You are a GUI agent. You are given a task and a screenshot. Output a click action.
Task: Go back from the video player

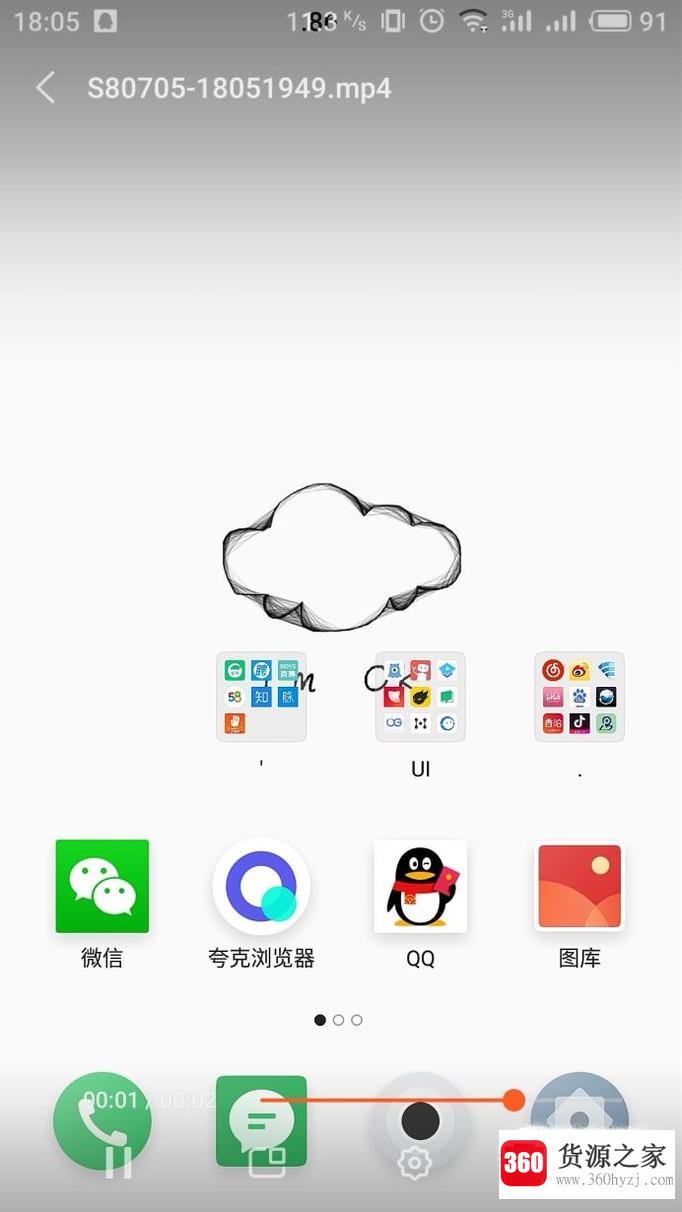tap(45, 88)
